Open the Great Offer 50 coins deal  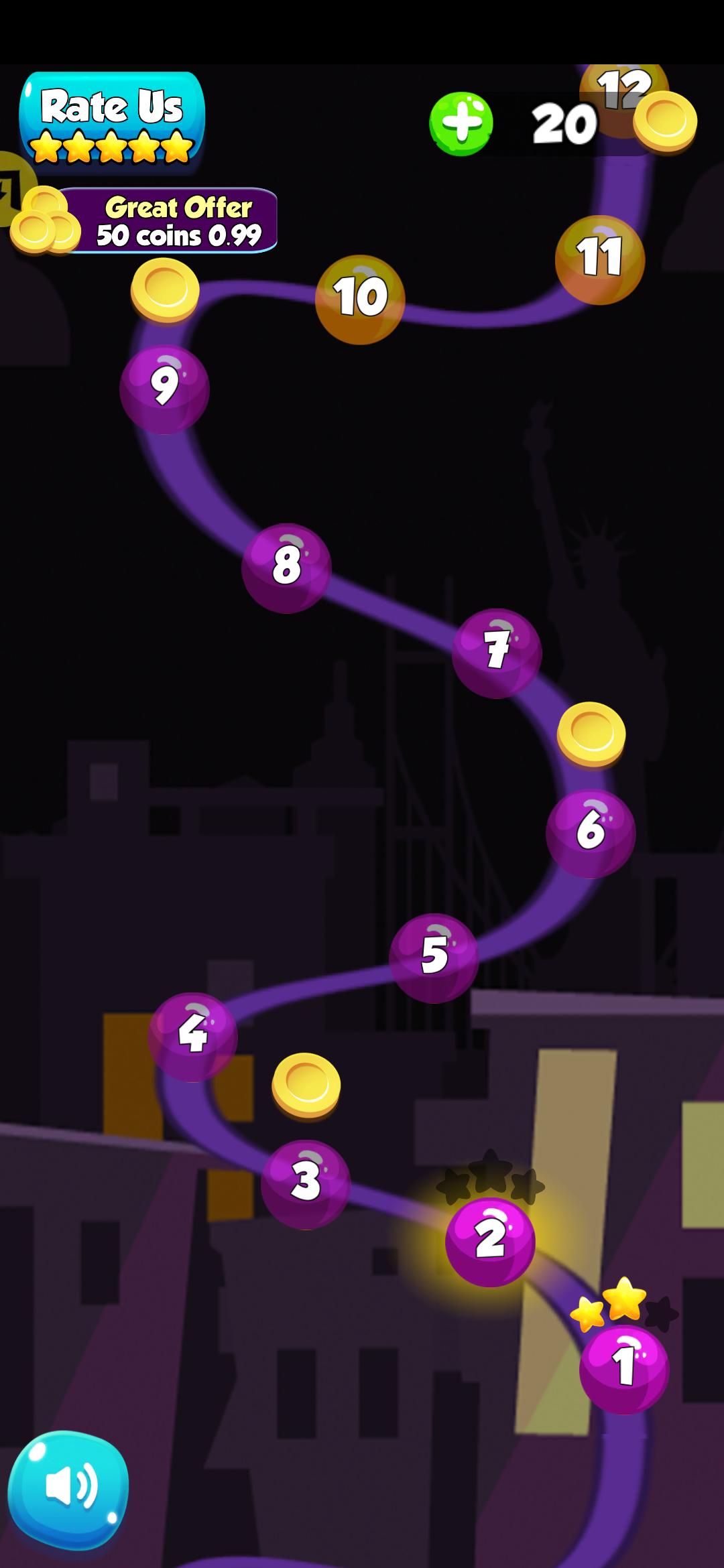click(168, 221)
